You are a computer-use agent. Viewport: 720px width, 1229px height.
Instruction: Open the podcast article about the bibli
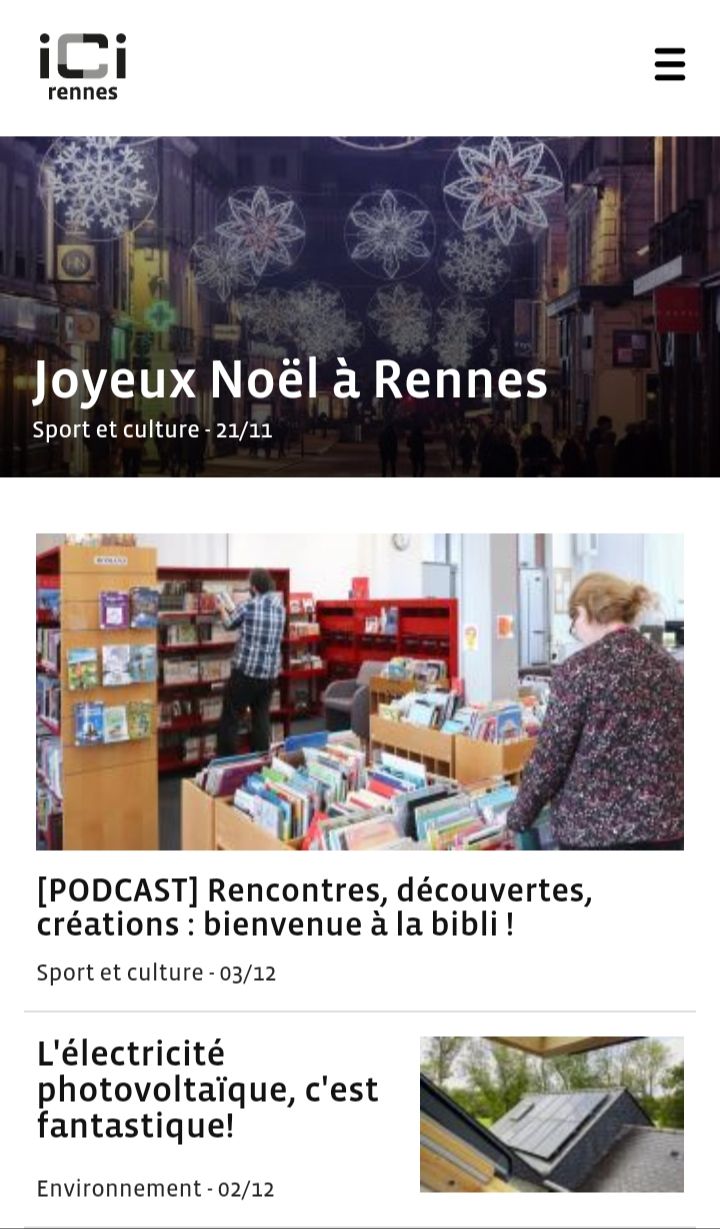[x=314, y=906]
